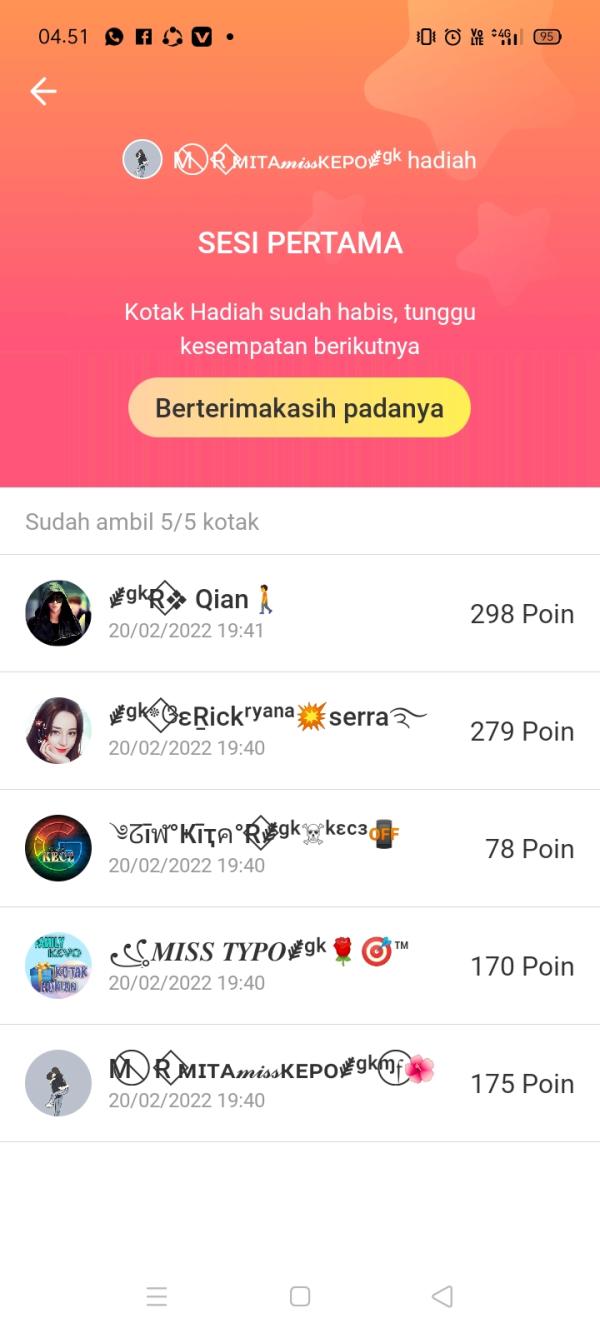
Task: Open Qian's entry with 298 Poin
Action: [300, 613]
